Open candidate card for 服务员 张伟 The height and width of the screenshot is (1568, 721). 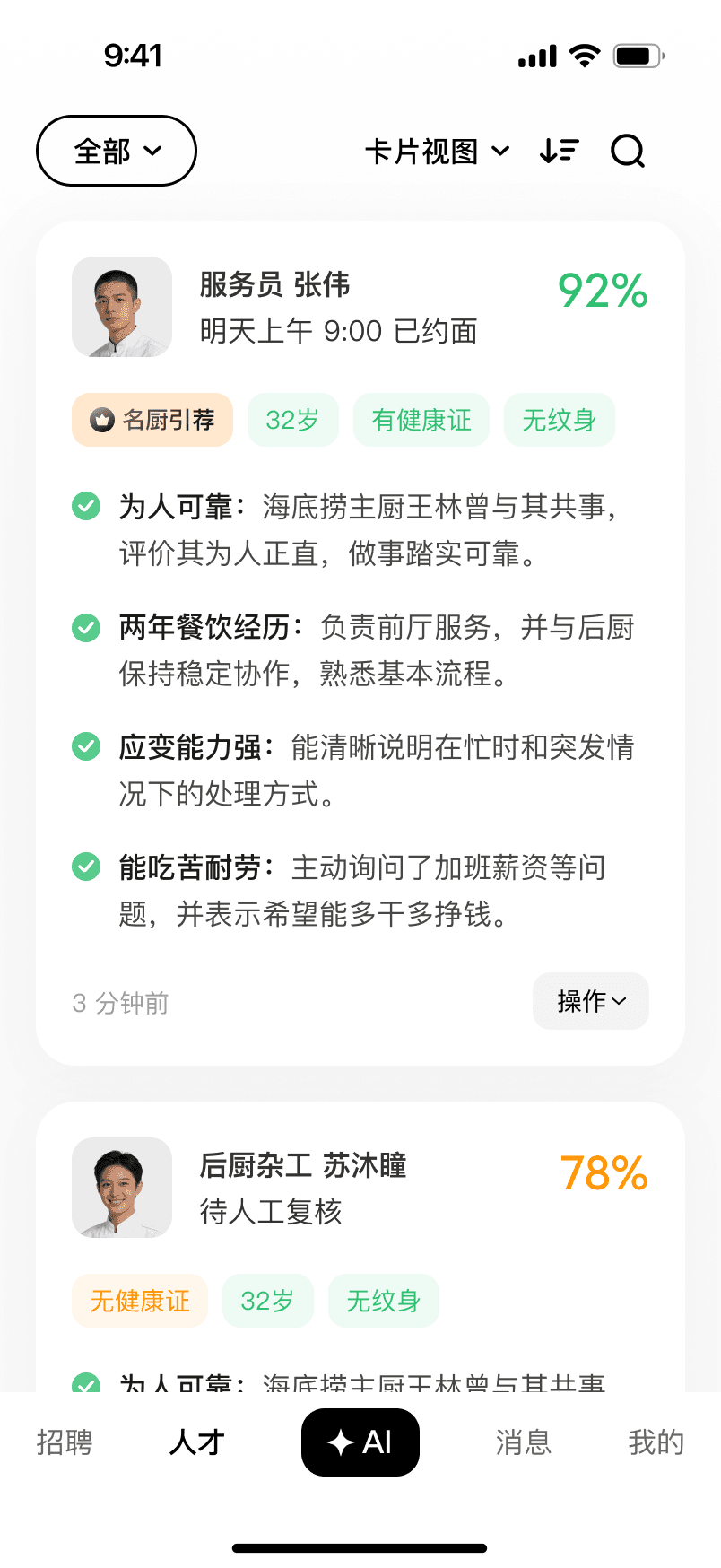click(274, 285)
